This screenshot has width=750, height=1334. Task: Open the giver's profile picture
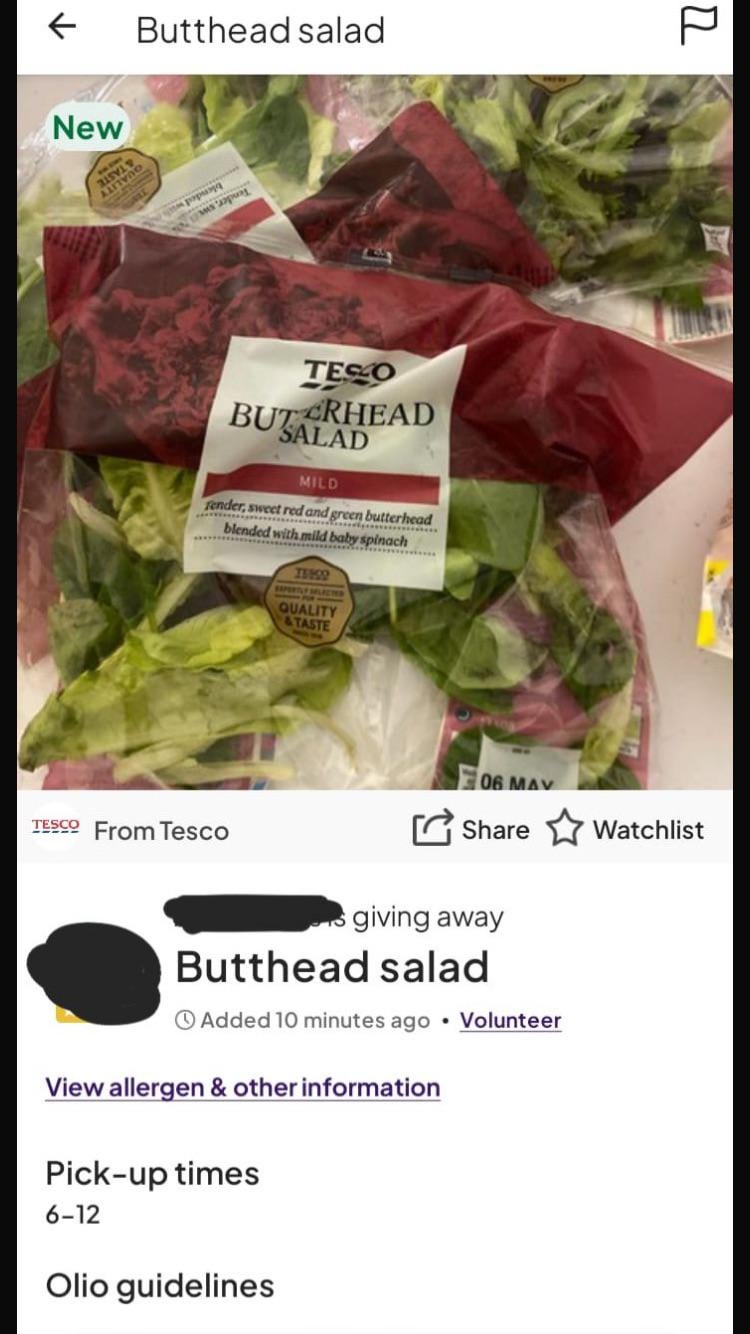94,973
